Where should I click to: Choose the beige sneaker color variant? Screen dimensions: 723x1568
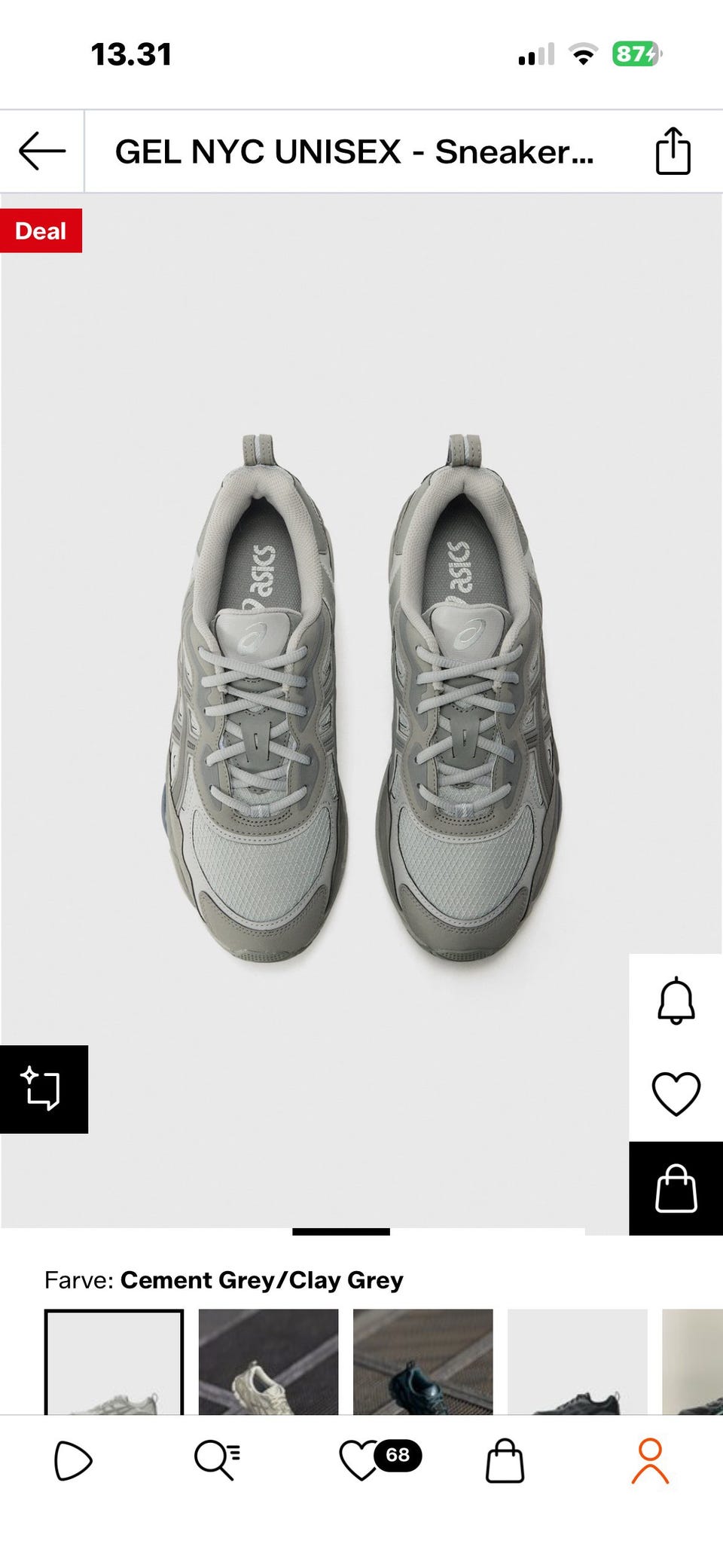[x=268, y=1362]
